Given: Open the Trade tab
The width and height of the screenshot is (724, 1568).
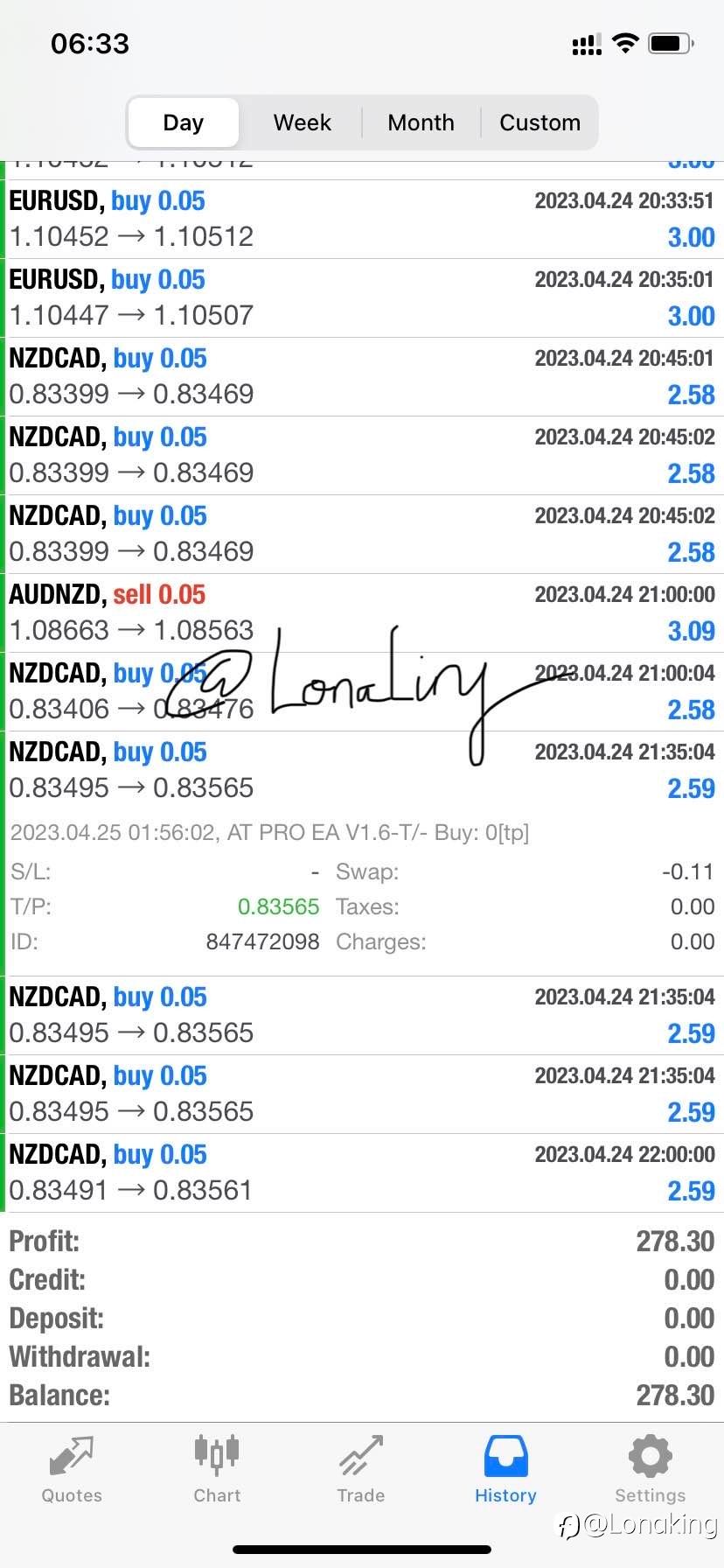Looking at the screenshot, I should pos(361,1470).
